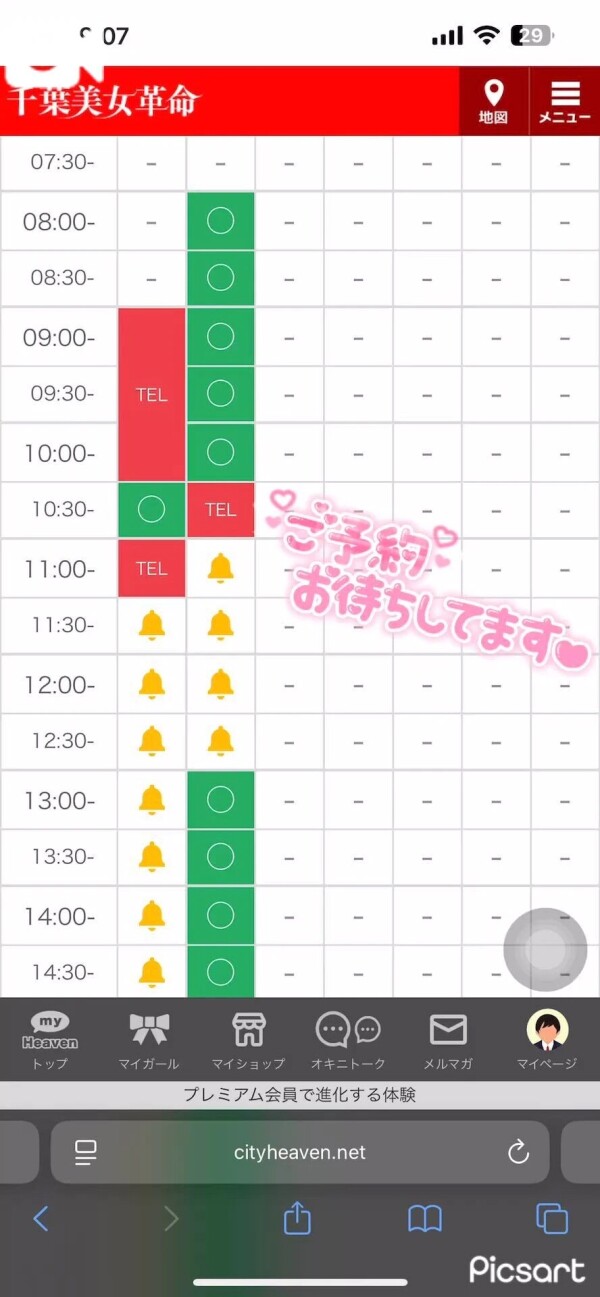Image resolution: width=600 pixels, height=1297 pixels.
Task: Choose the green circle slot at 13:00
Action: point(220,800)
